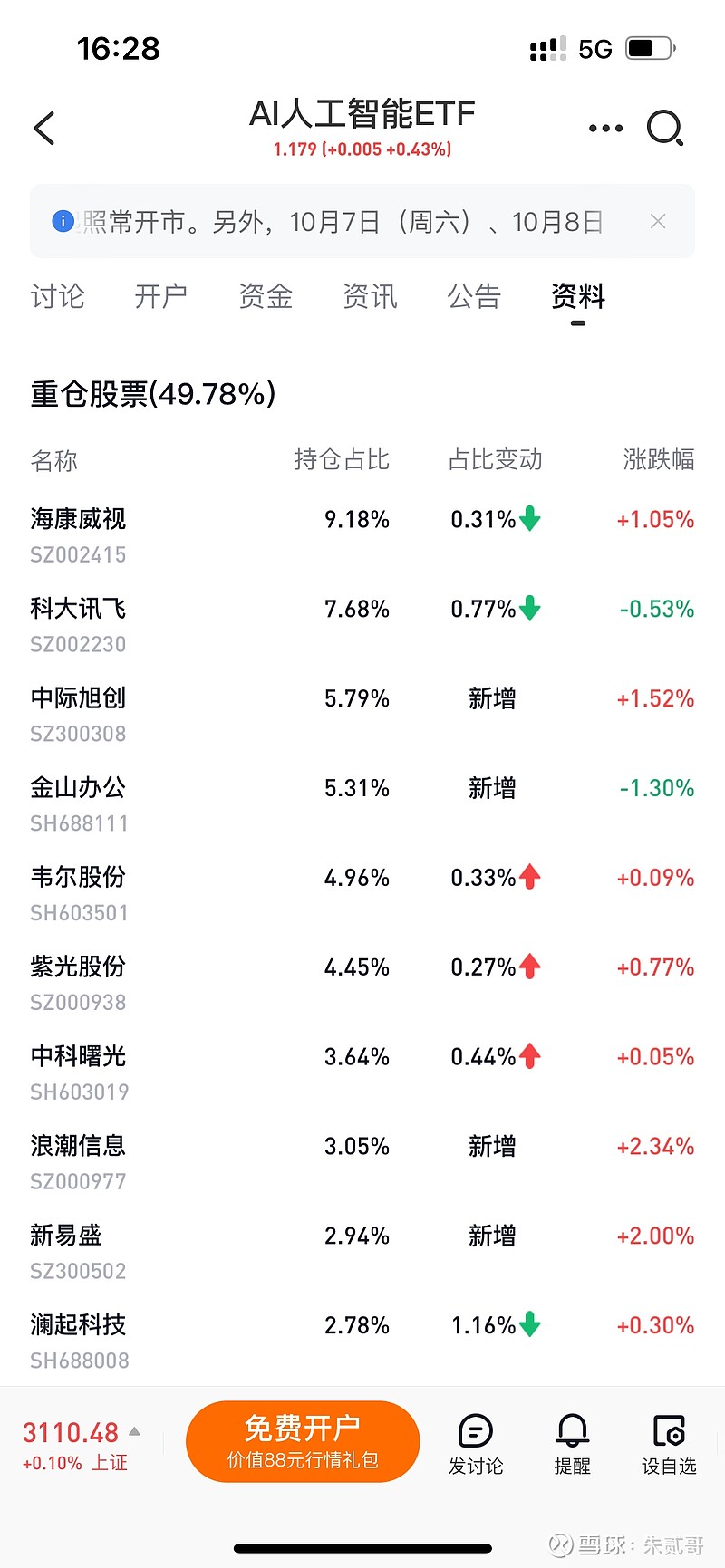Tap the green down arrow next to 科大讯飞
This screenshot has width=725, height=1568.
(529, 609)
